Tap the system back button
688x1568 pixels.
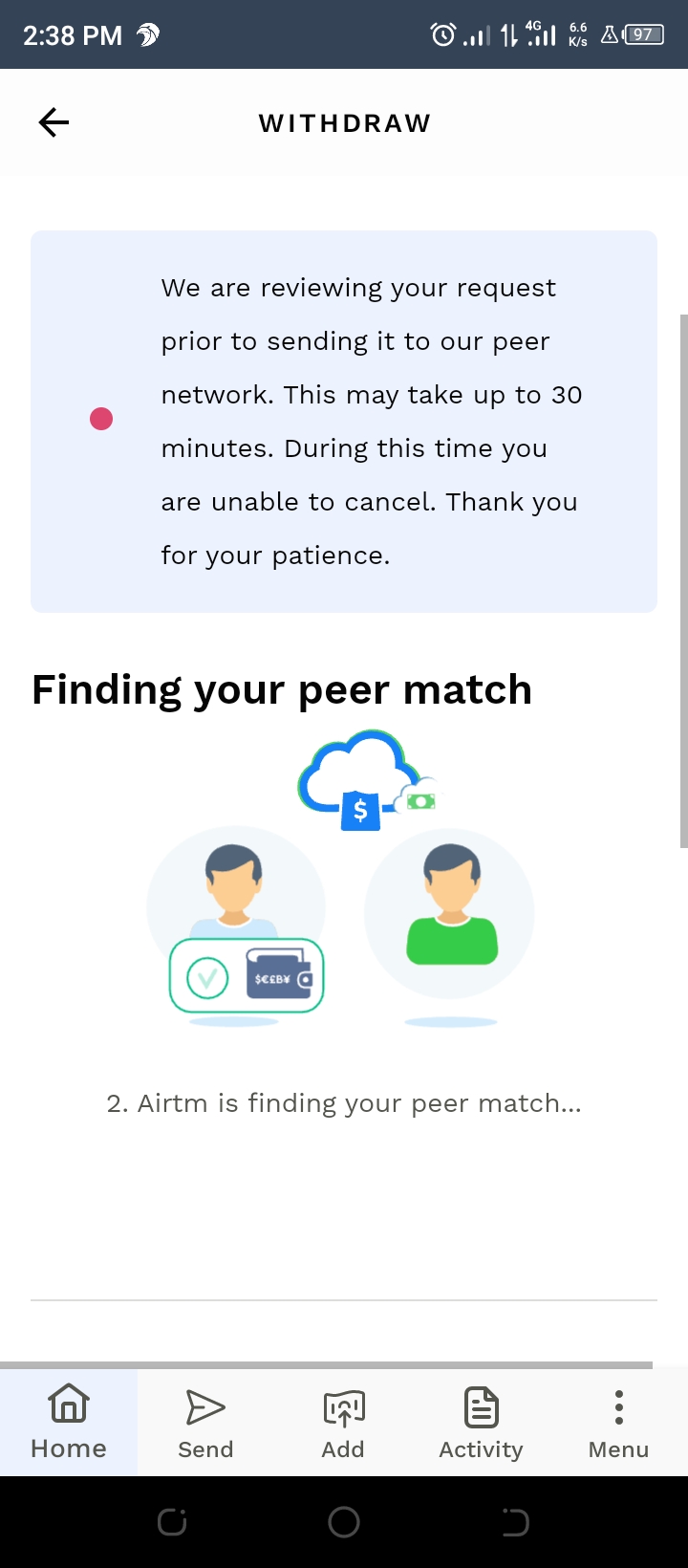pyautogui.click(x=515, y=1522)
